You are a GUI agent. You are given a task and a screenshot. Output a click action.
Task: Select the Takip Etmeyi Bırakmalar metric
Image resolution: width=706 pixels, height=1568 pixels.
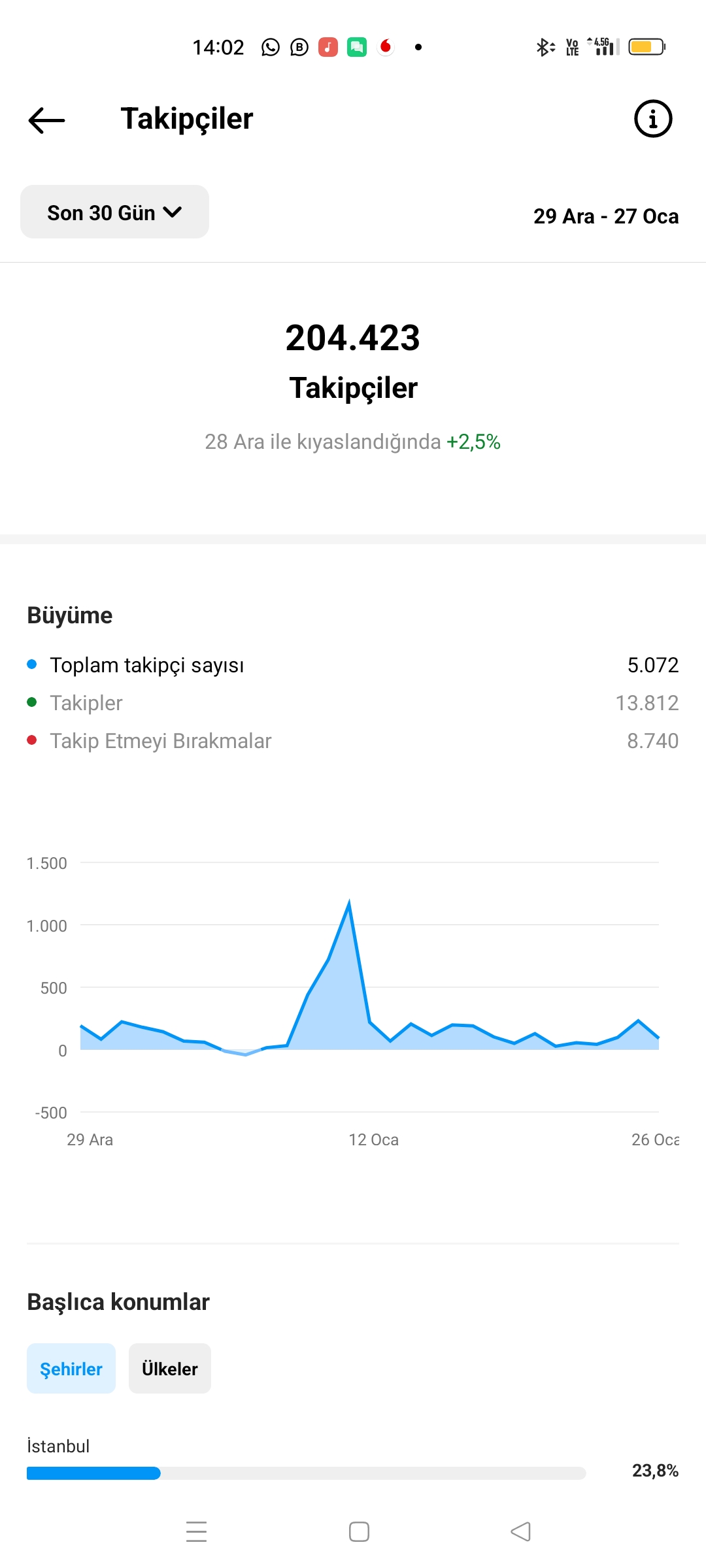point(353,741)
